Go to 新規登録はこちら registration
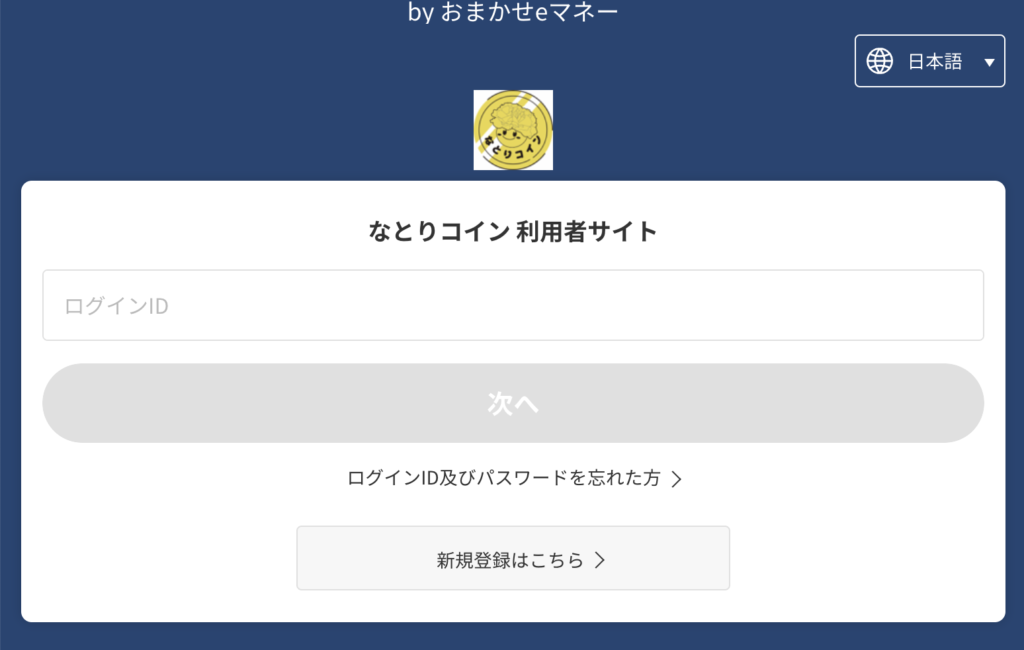This screenshot has height=650, width=1024. [512, 559]
